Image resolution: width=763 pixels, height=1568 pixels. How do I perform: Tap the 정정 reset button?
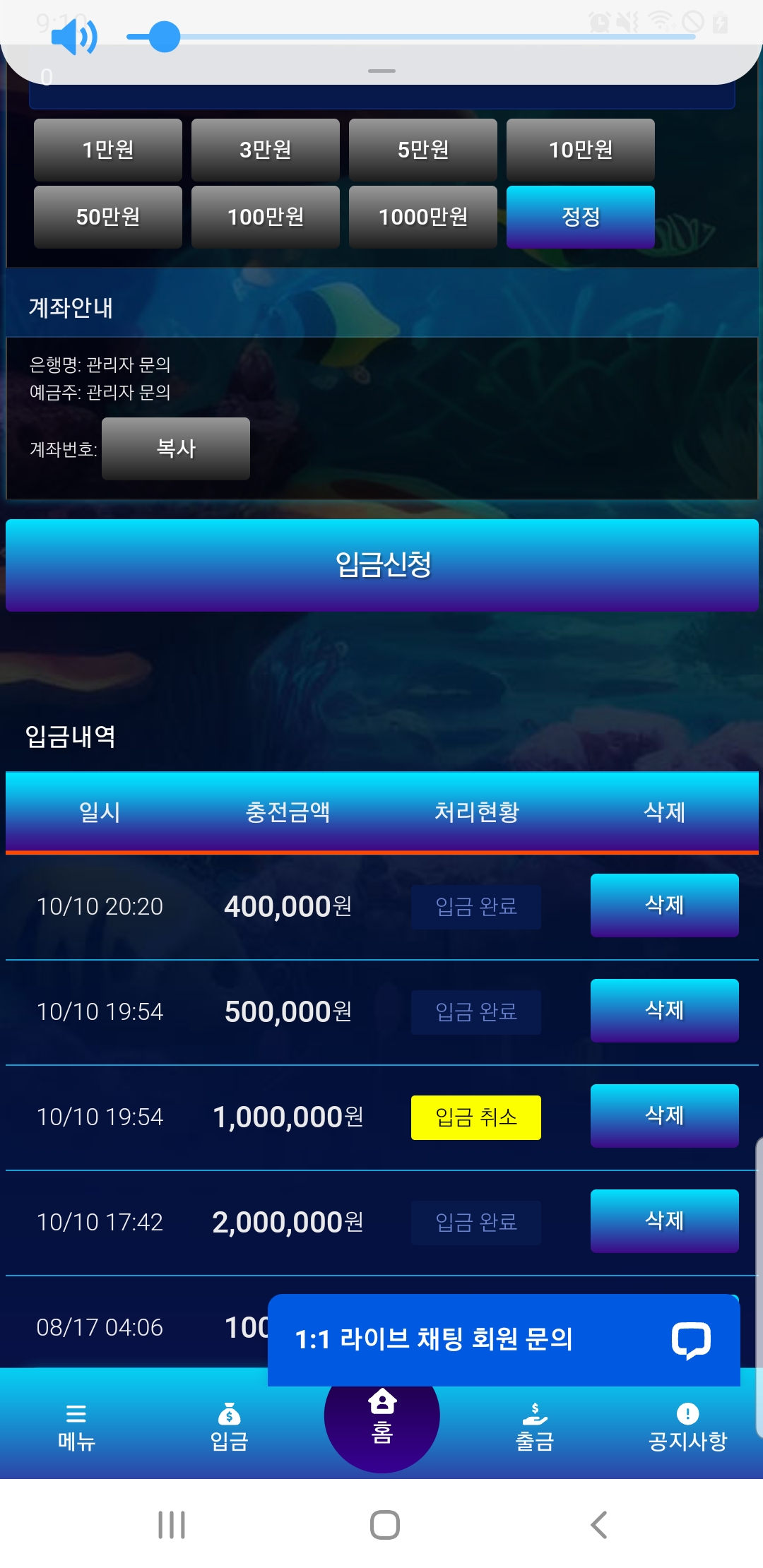click(x=581, y=217)
